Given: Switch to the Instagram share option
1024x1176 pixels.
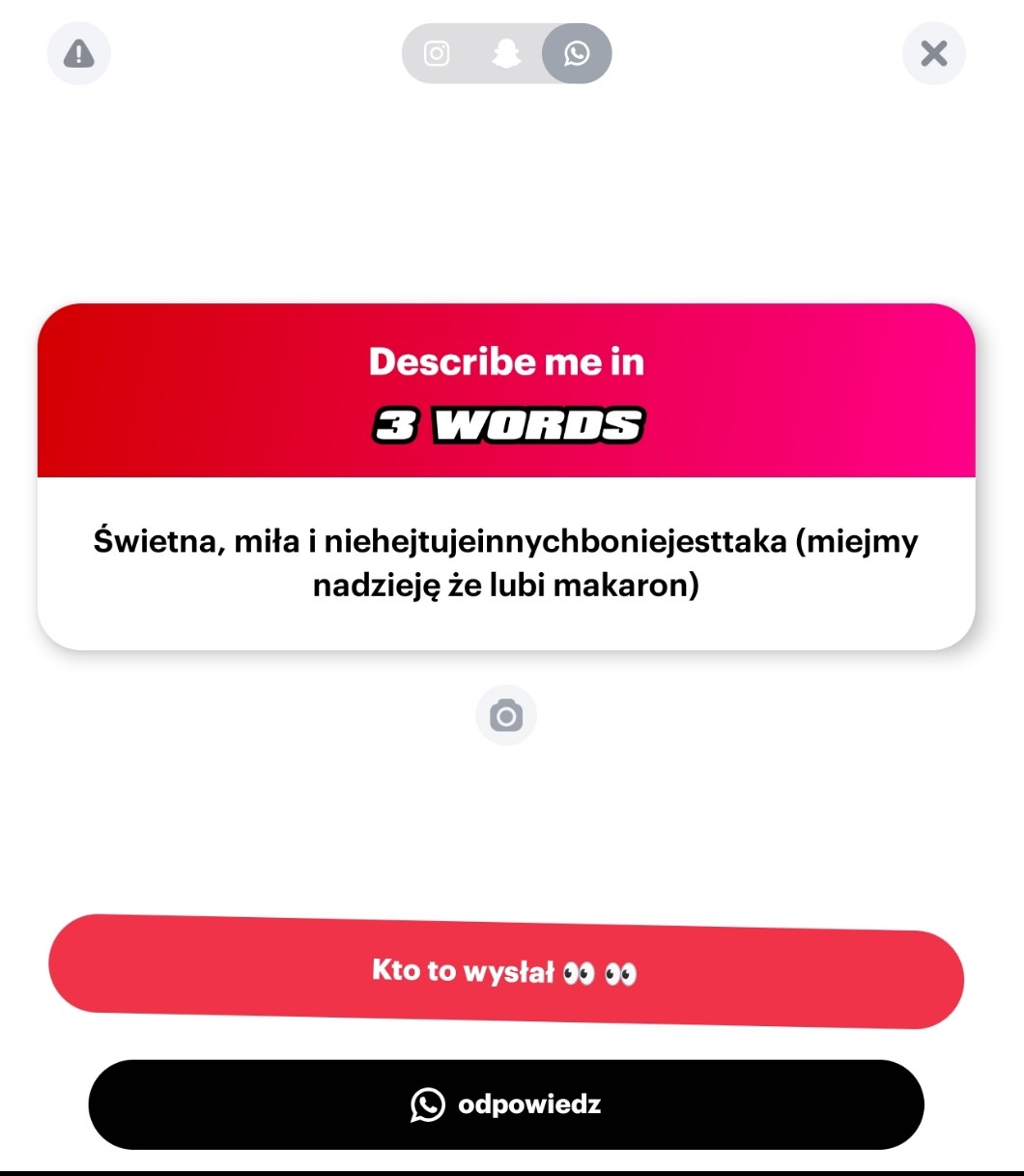Looking at the screenshot, I should [x=437, y=53].
